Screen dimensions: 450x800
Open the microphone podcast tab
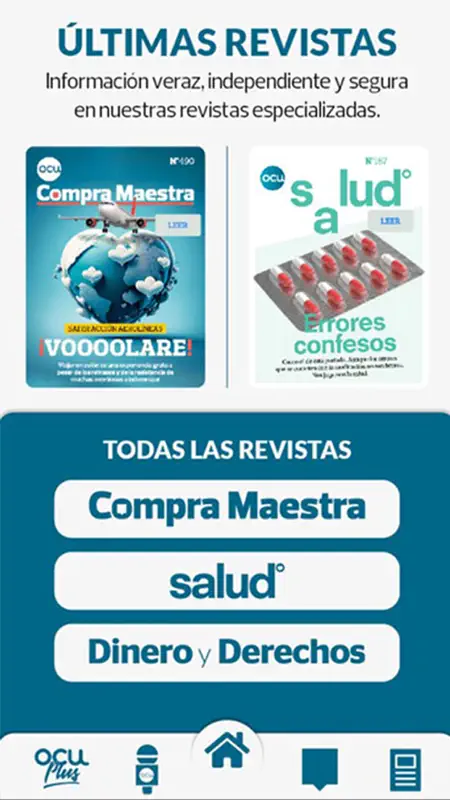click(x=147, y=768)
